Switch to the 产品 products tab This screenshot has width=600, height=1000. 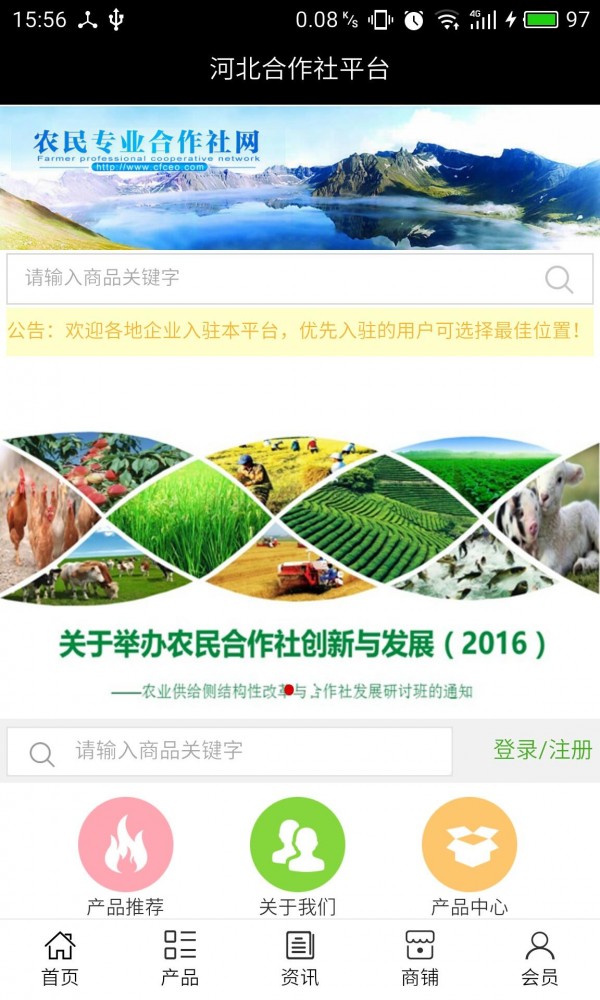180,959
